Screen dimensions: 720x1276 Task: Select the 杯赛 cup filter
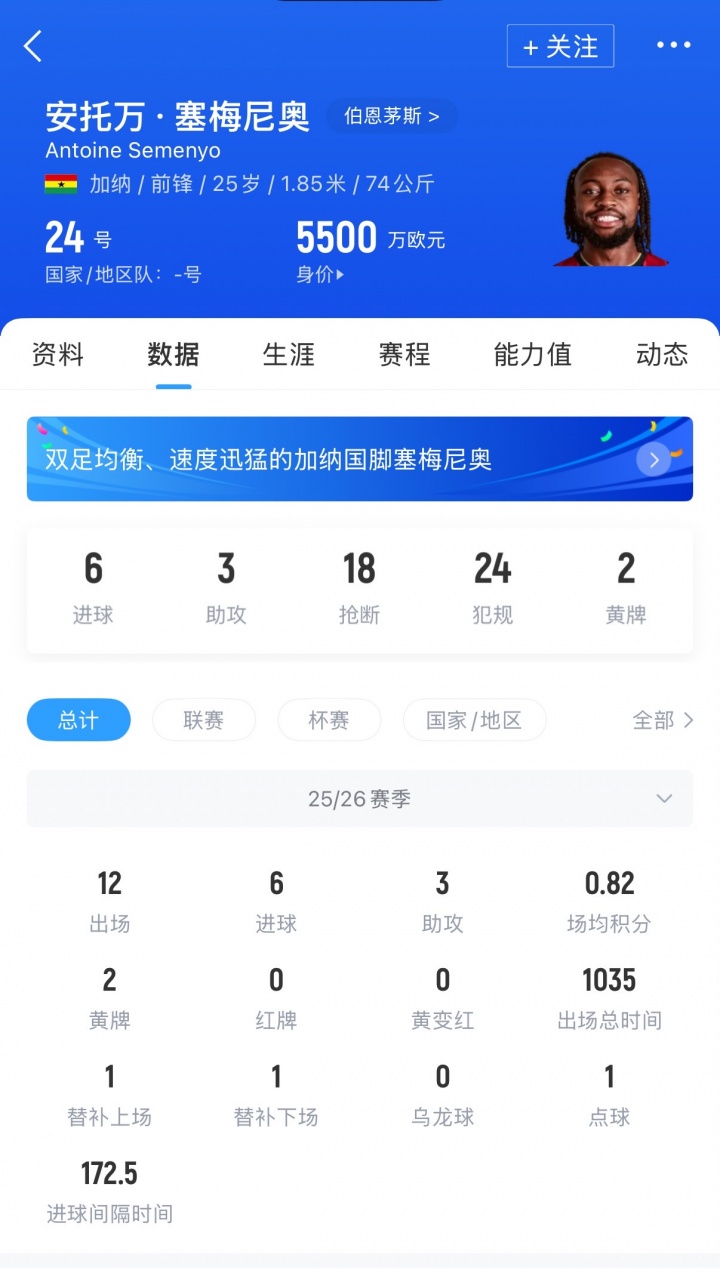(x=328, y=719)
